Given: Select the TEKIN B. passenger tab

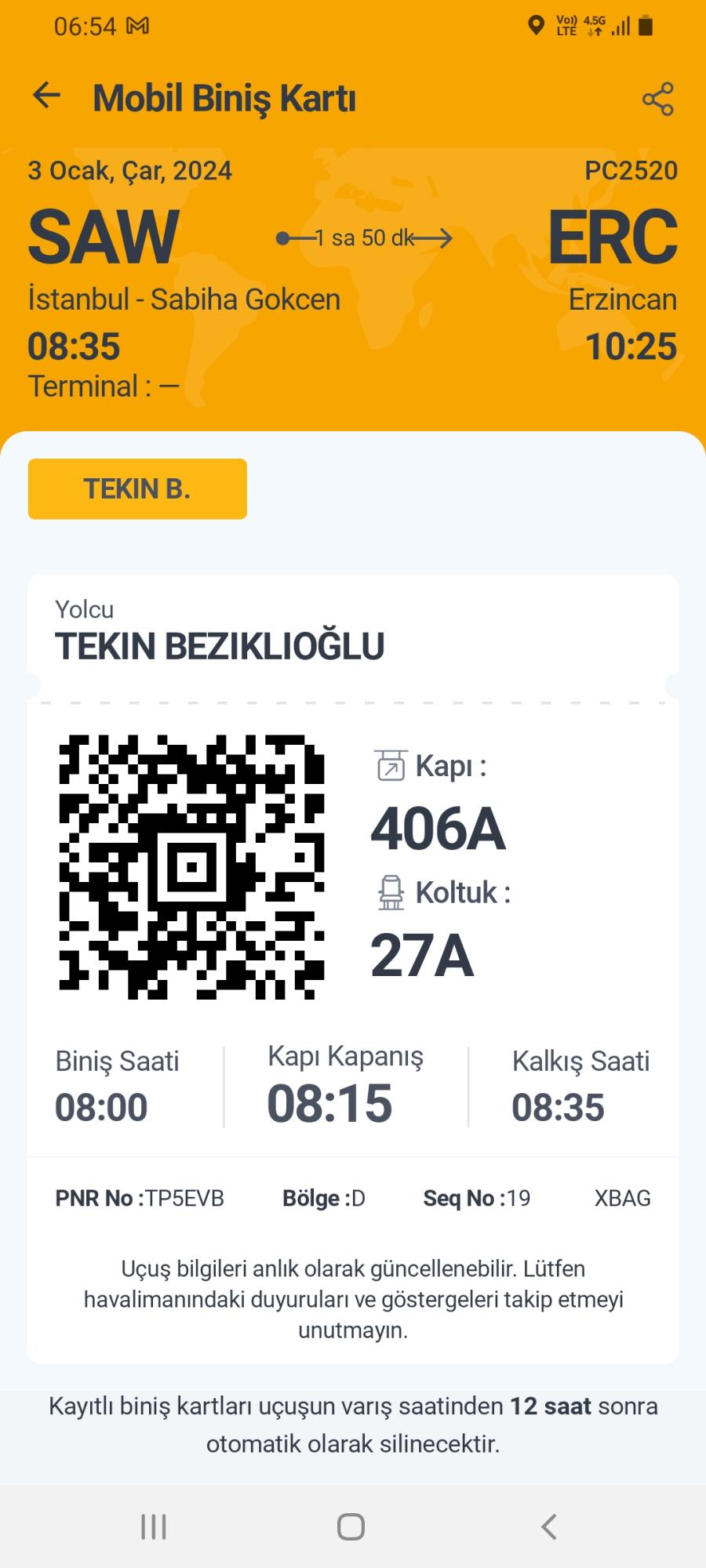Looking at the screenshot, I should [137, 488].
